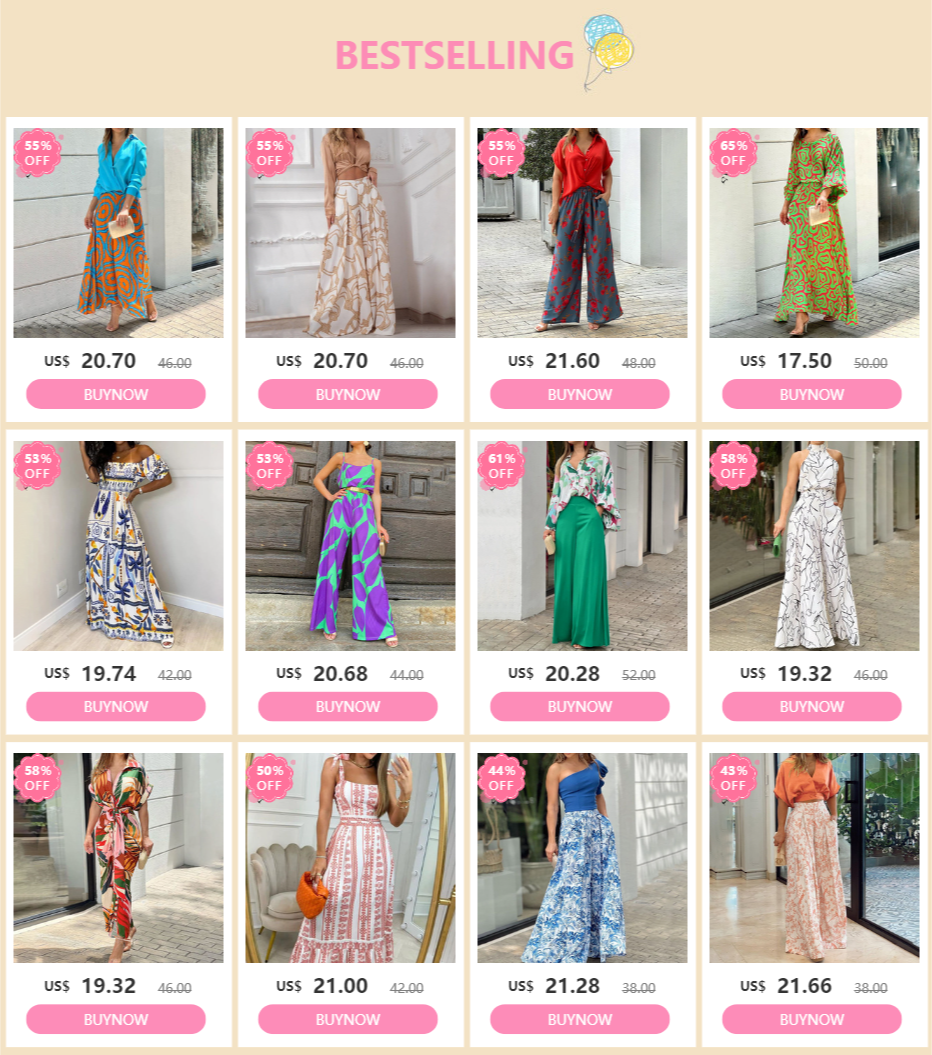Open the beige chain-print skirt product

point(350,233)
